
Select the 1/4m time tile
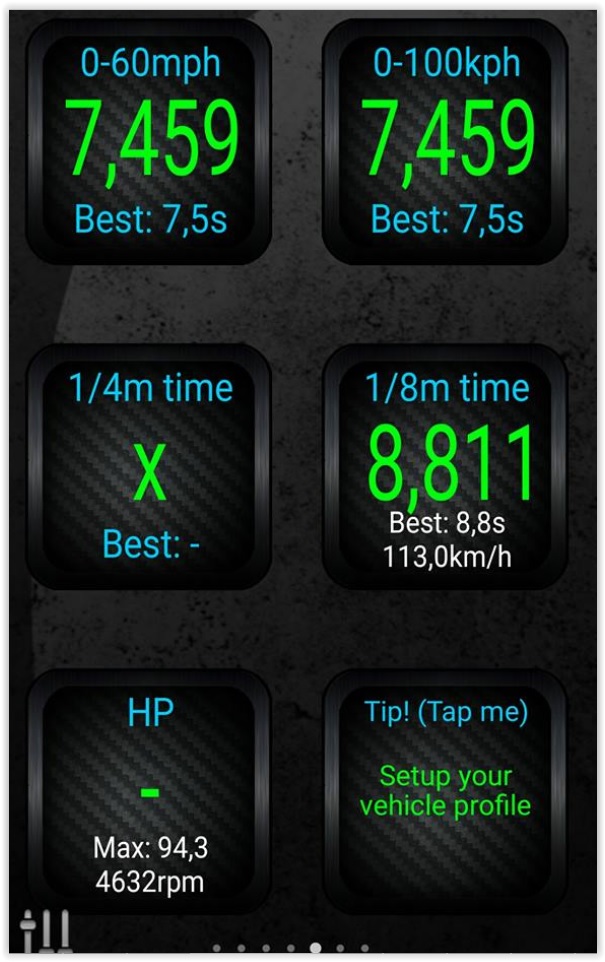[x=149, y=466]
